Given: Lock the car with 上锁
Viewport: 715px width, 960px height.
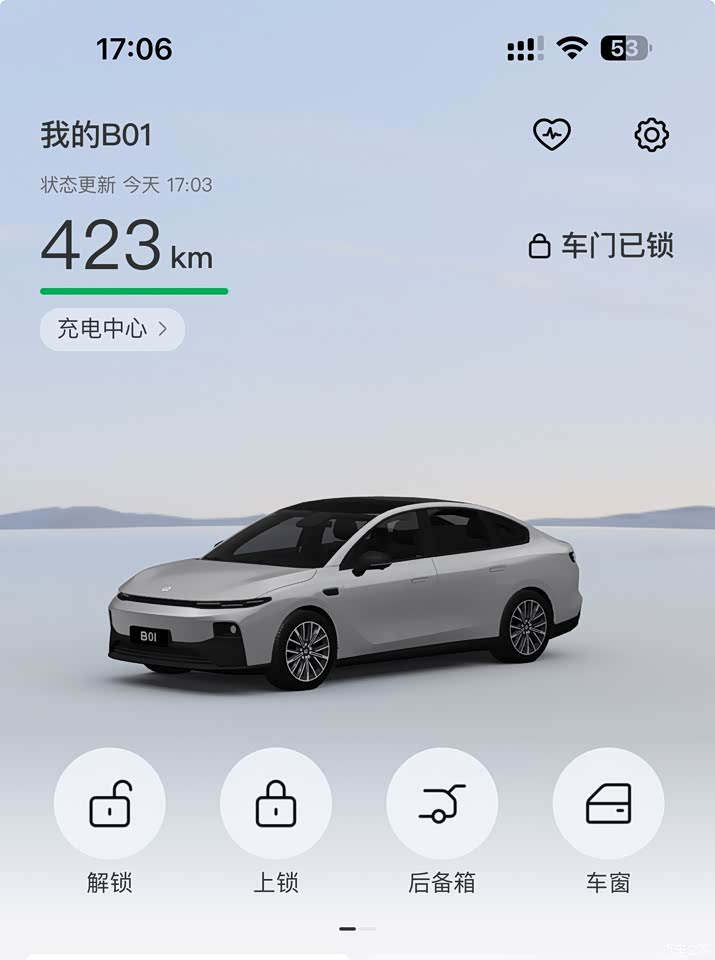Looking at the screenshot, I should (x=276, y=804).
